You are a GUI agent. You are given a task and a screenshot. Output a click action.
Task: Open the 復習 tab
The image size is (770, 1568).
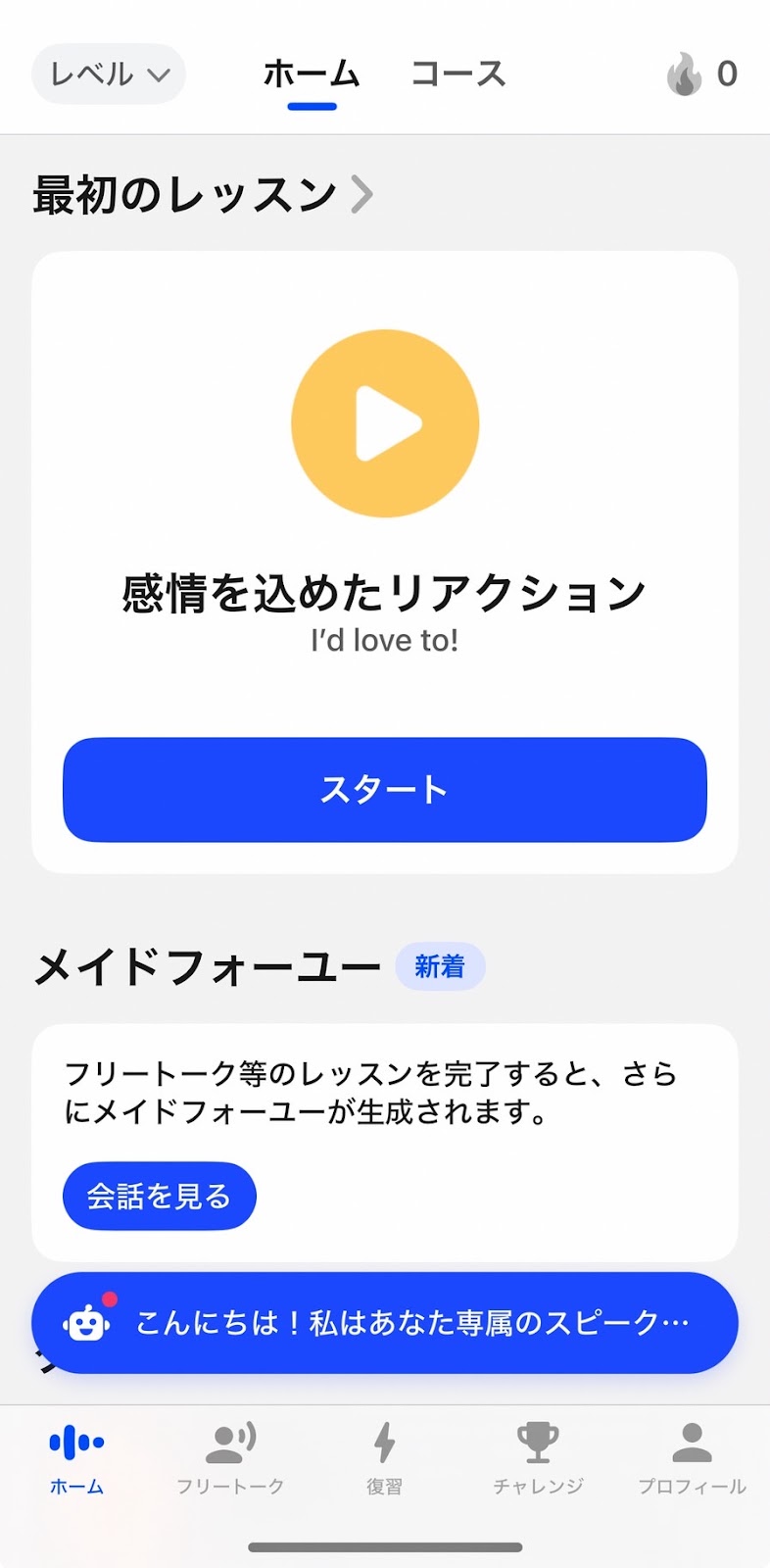coord(385,1458)
